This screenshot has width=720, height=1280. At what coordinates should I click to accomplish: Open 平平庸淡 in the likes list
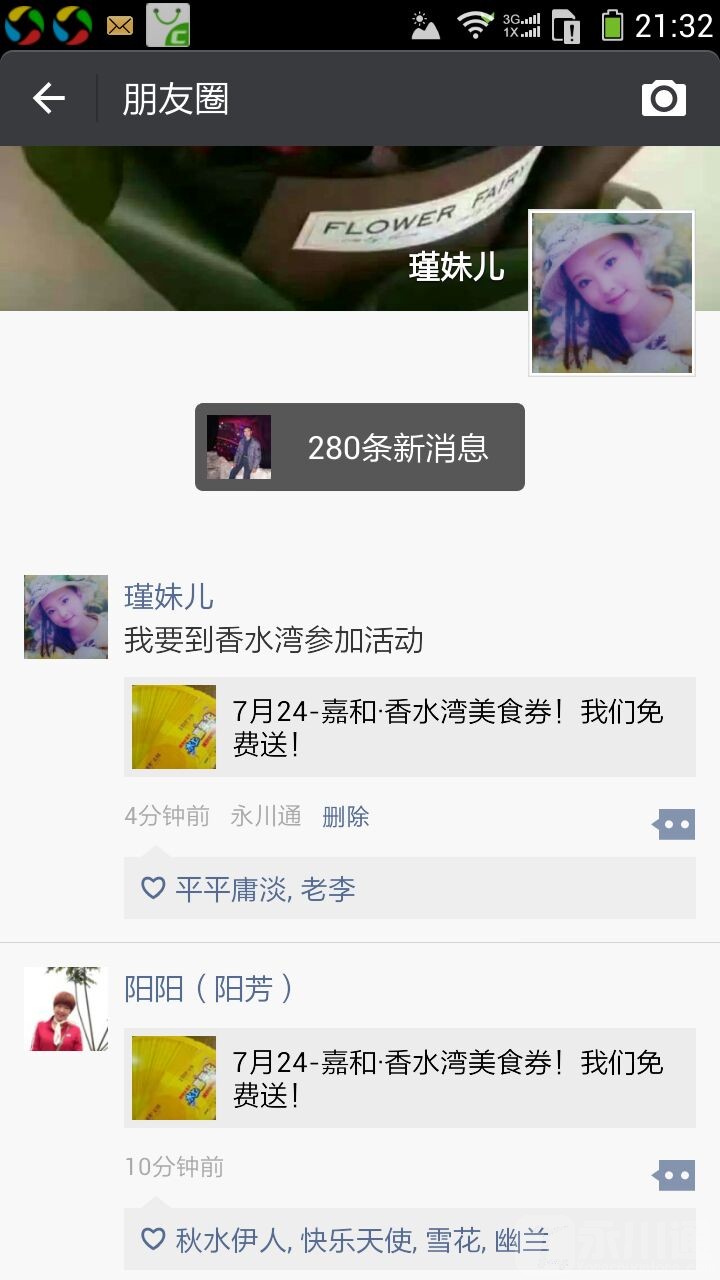(230, 889)
